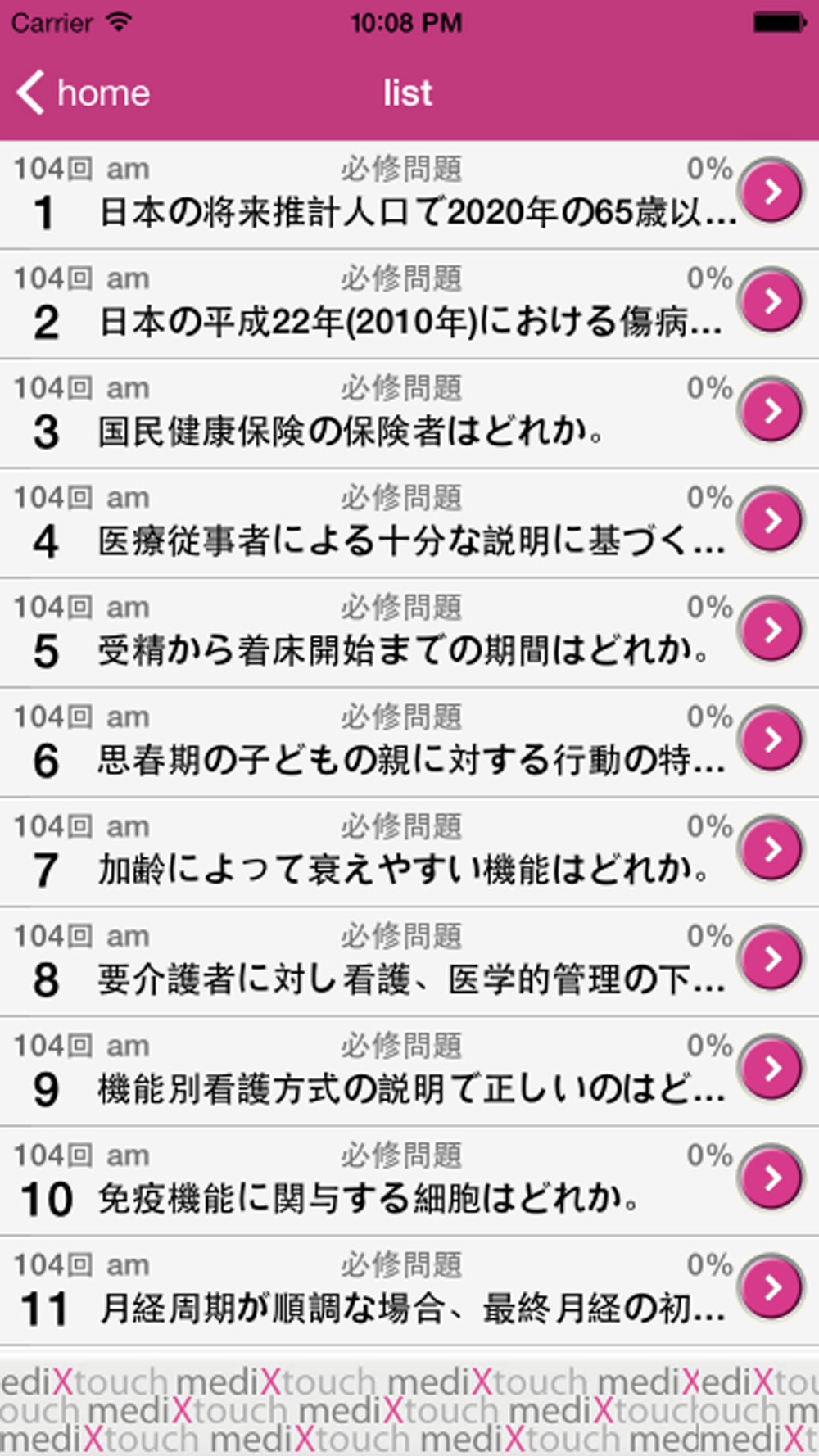
Task: View question 8 about 要介護者
Action: [x=409, y=962]
